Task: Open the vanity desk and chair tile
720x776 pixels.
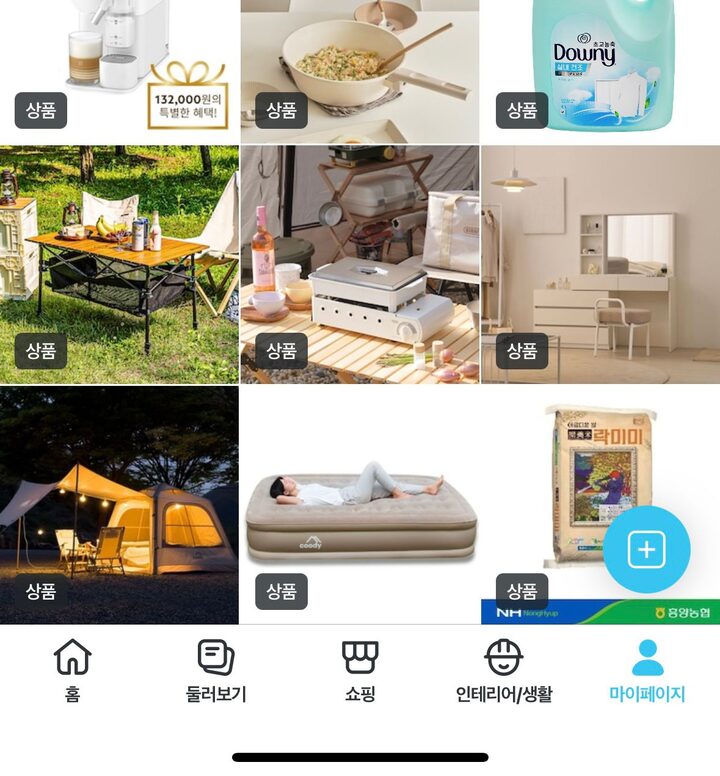Action: pyautogui.click(x=600, y=264)
